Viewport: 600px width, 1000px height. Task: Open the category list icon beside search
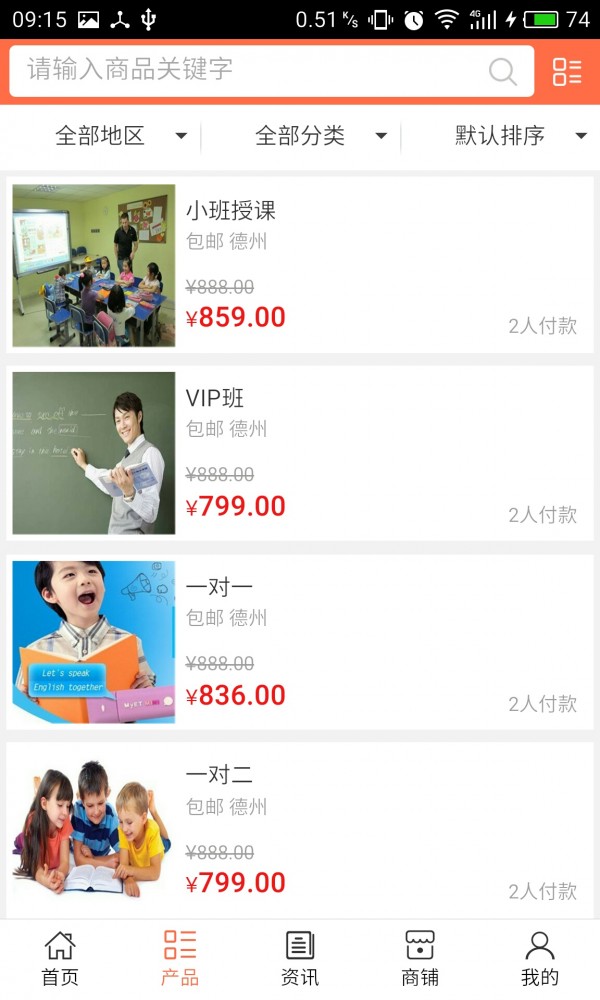pos(567,71)
